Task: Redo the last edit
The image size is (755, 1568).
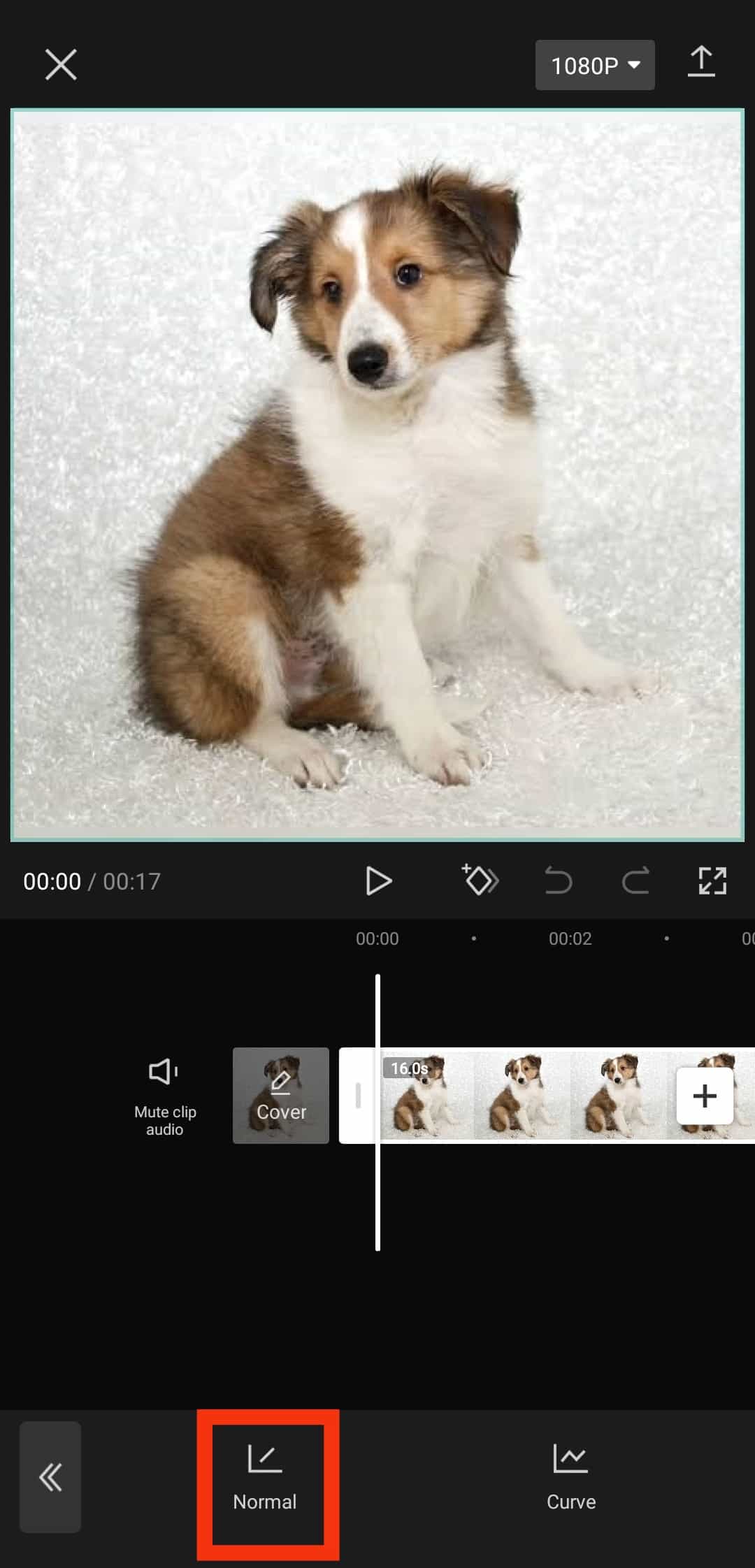Action: pos(635,881)
